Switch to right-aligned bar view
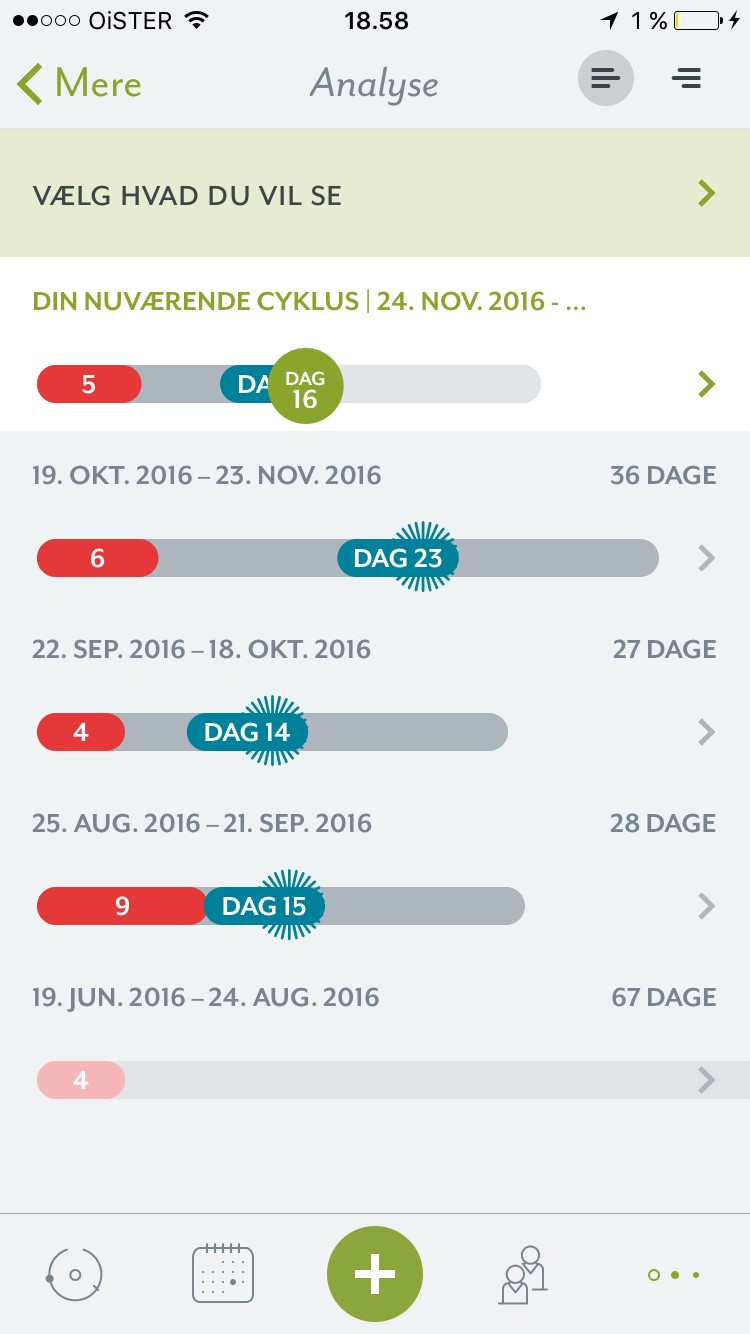The width and height of the screenshot is (750, 1334). pos(686,78)
